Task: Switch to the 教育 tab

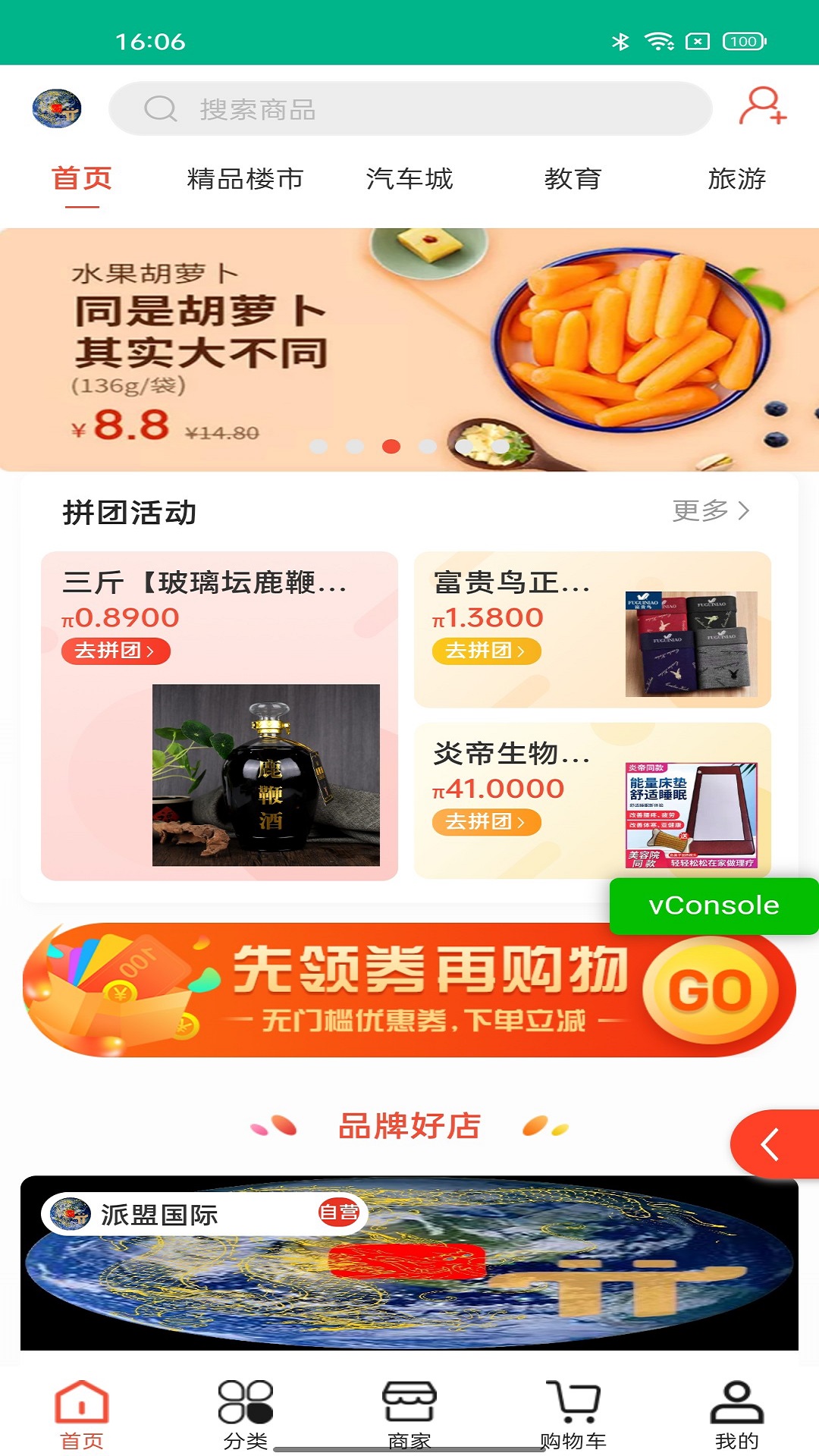Action: [573, 179]
